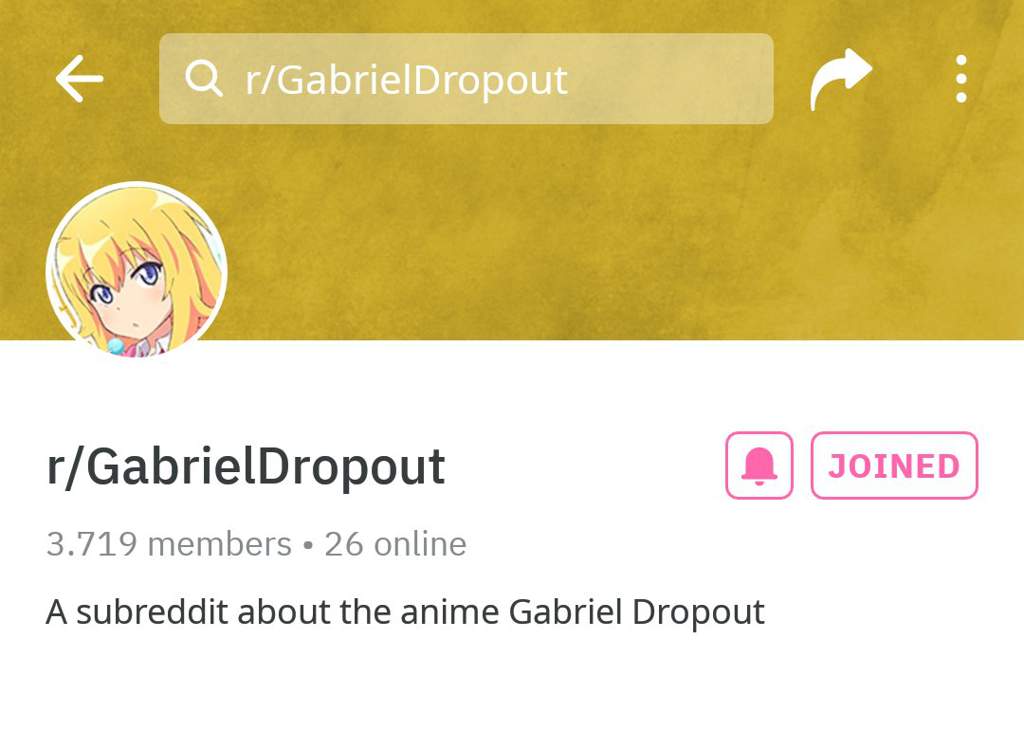Open subreddit notification bell settings

tap(759, 465)
